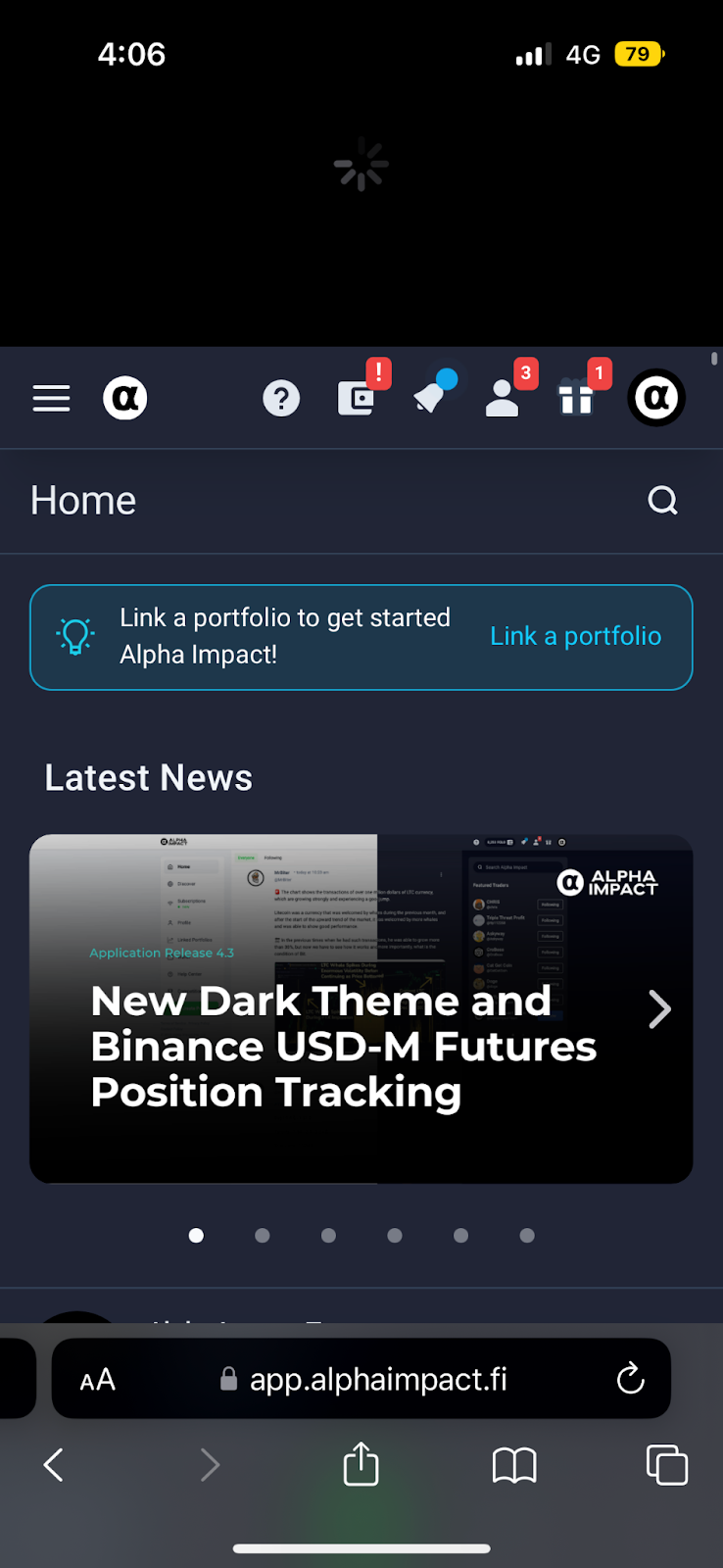Share this page from Safari toolbar
Image resolution: width=723 pixels, height=1568 pixels.
click(x=361, y=1465)
